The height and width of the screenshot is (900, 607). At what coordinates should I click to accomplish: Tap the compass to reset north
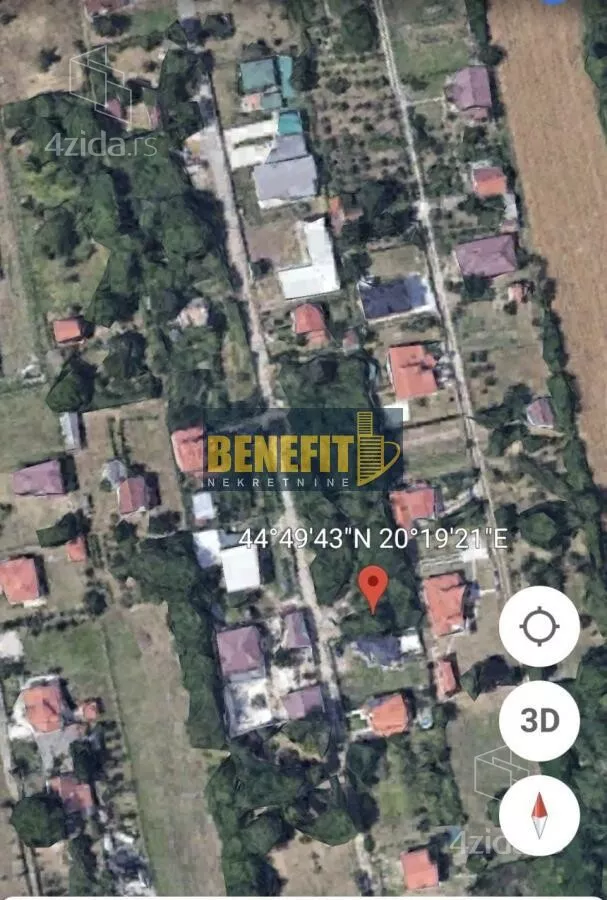(x=539, y=814)
